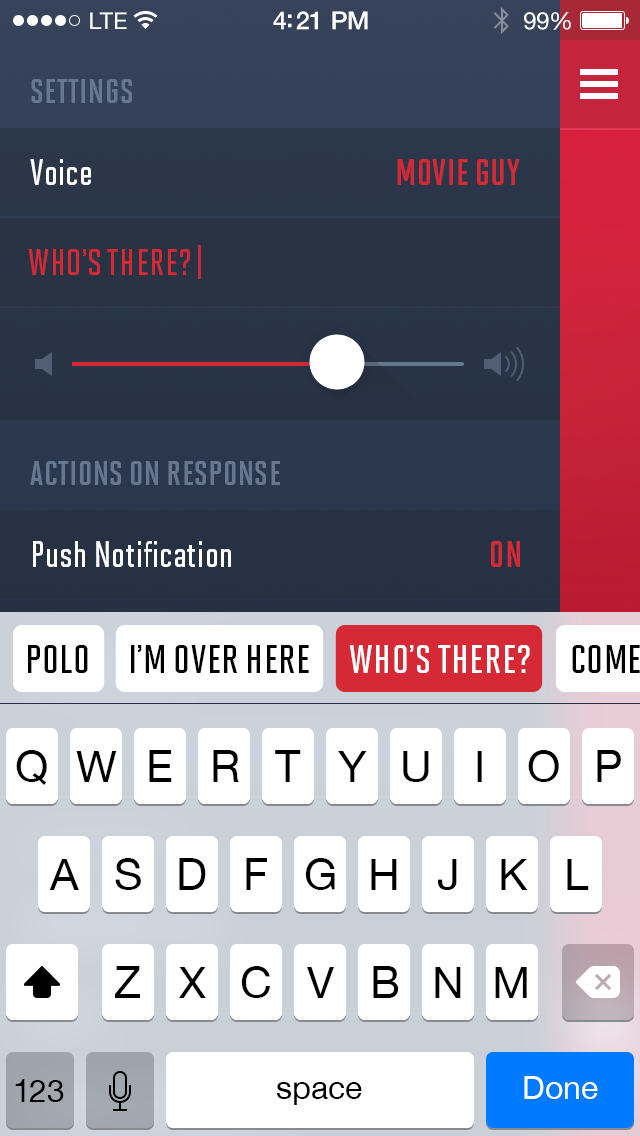Change the Voice setting from Movie Guy
Image resolution: width=640 pixels, height=1136 pixels.
458,173
